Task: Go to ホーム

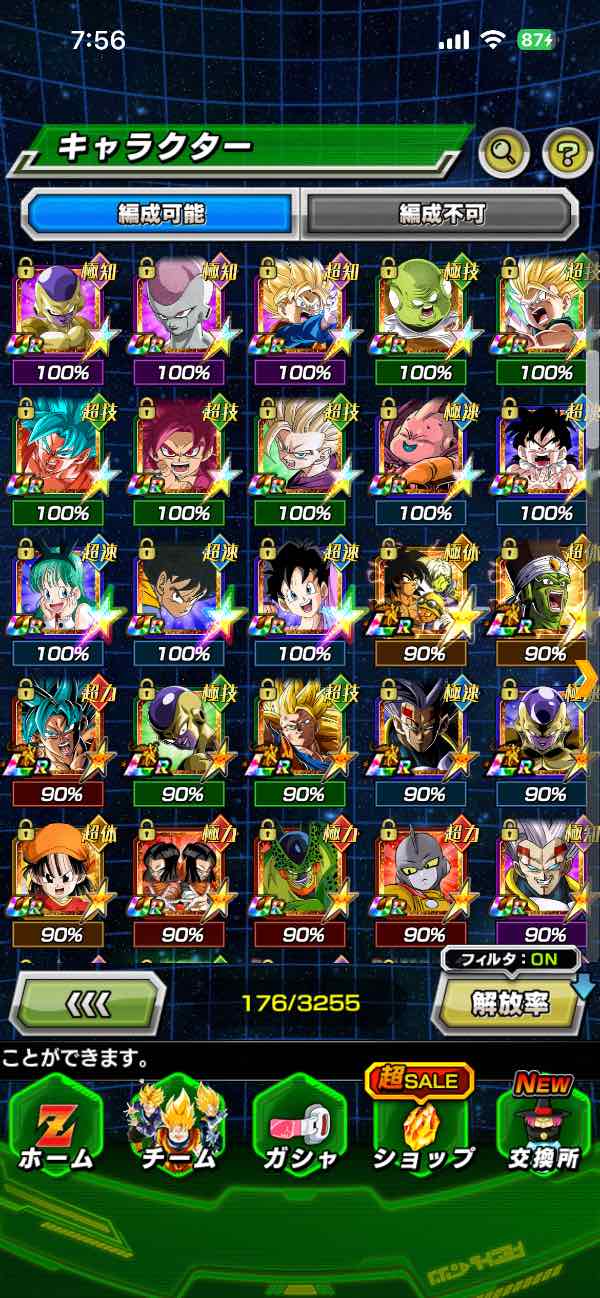Action: [55, 1127]
